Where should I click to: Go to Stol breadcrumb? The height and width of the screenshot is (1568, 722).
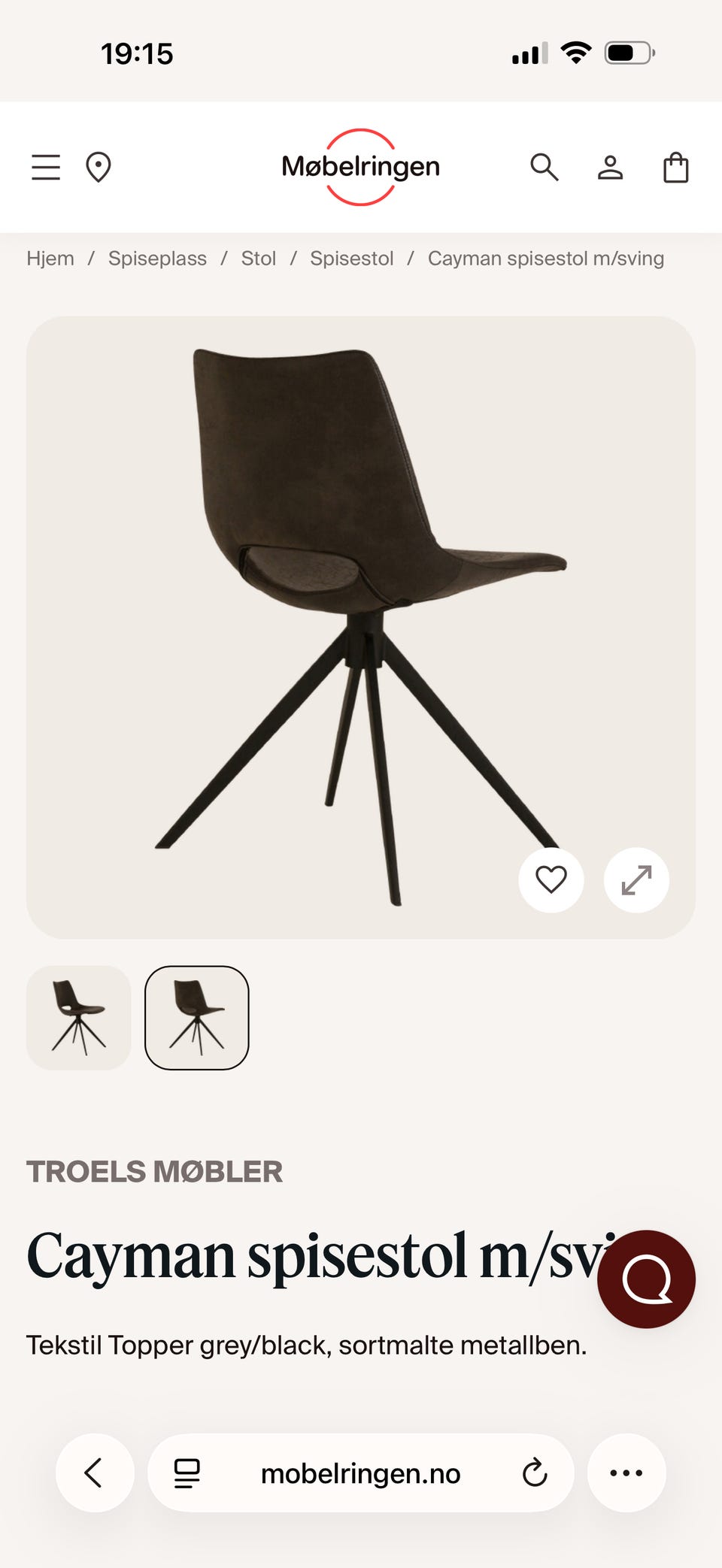[x=259, y=259]
